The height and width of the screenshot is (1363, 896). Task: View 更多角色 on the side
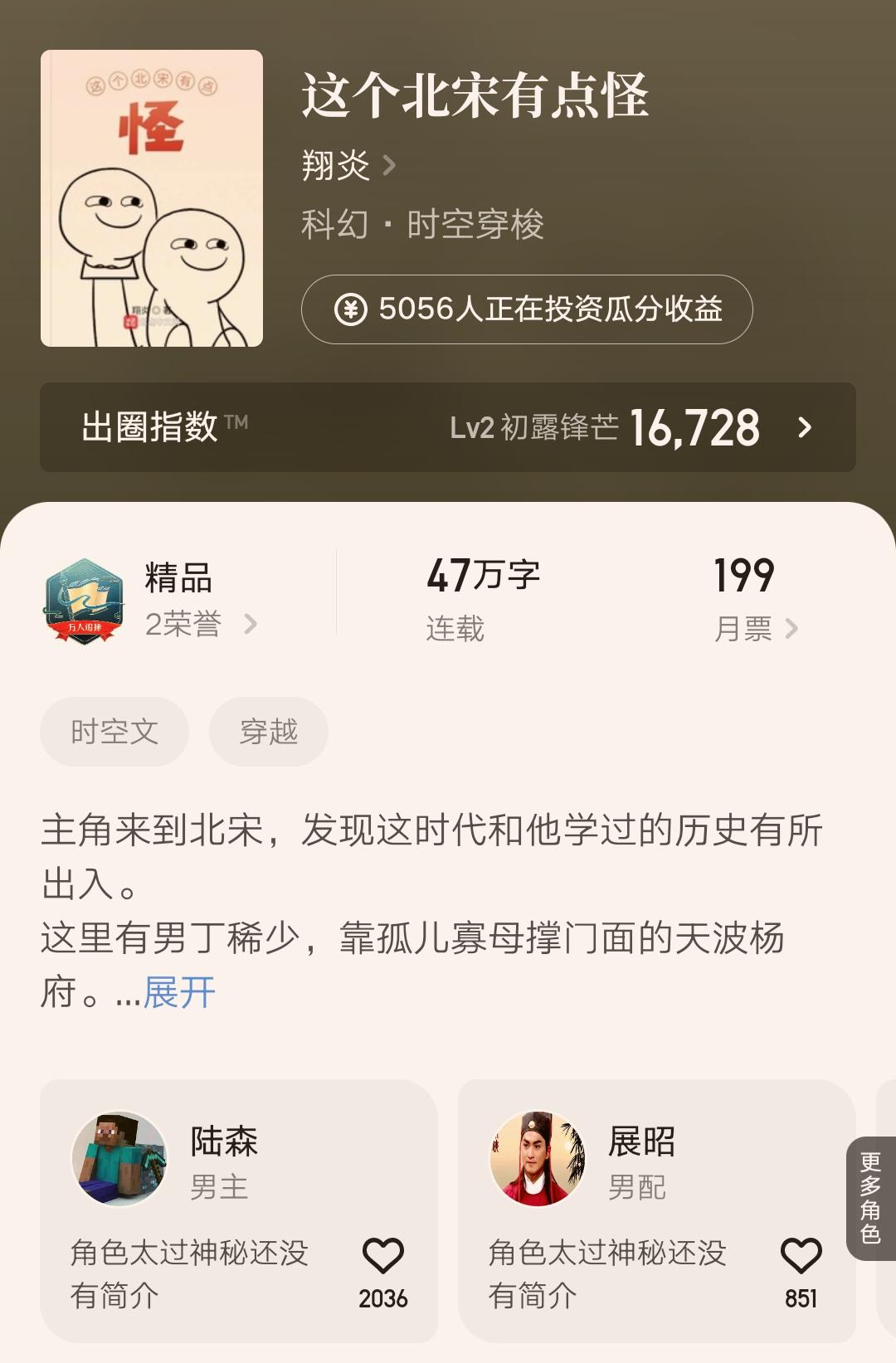coord(870,1198)
